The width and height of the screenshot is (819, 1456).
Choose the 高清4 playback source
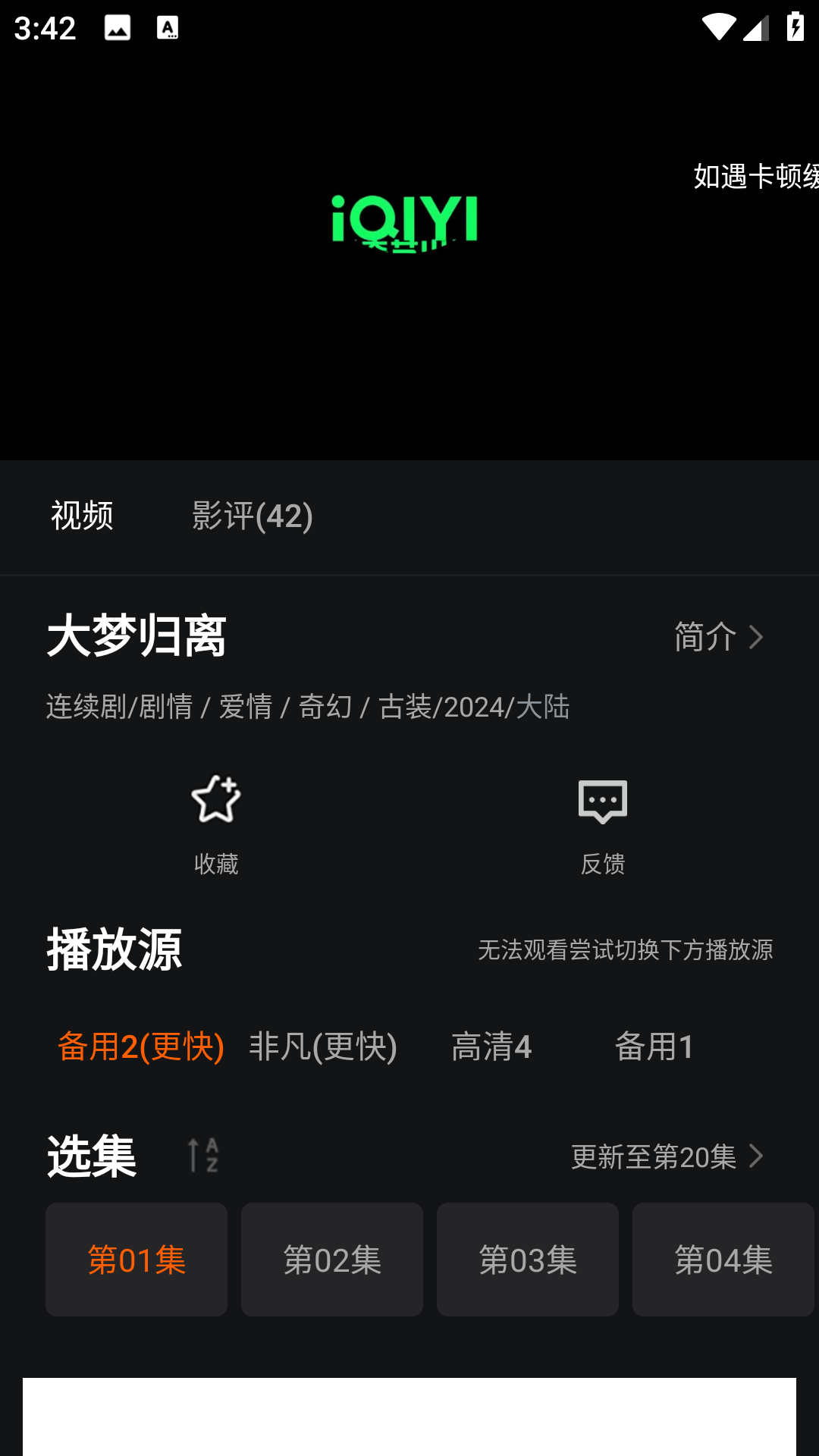[491, 1047]
